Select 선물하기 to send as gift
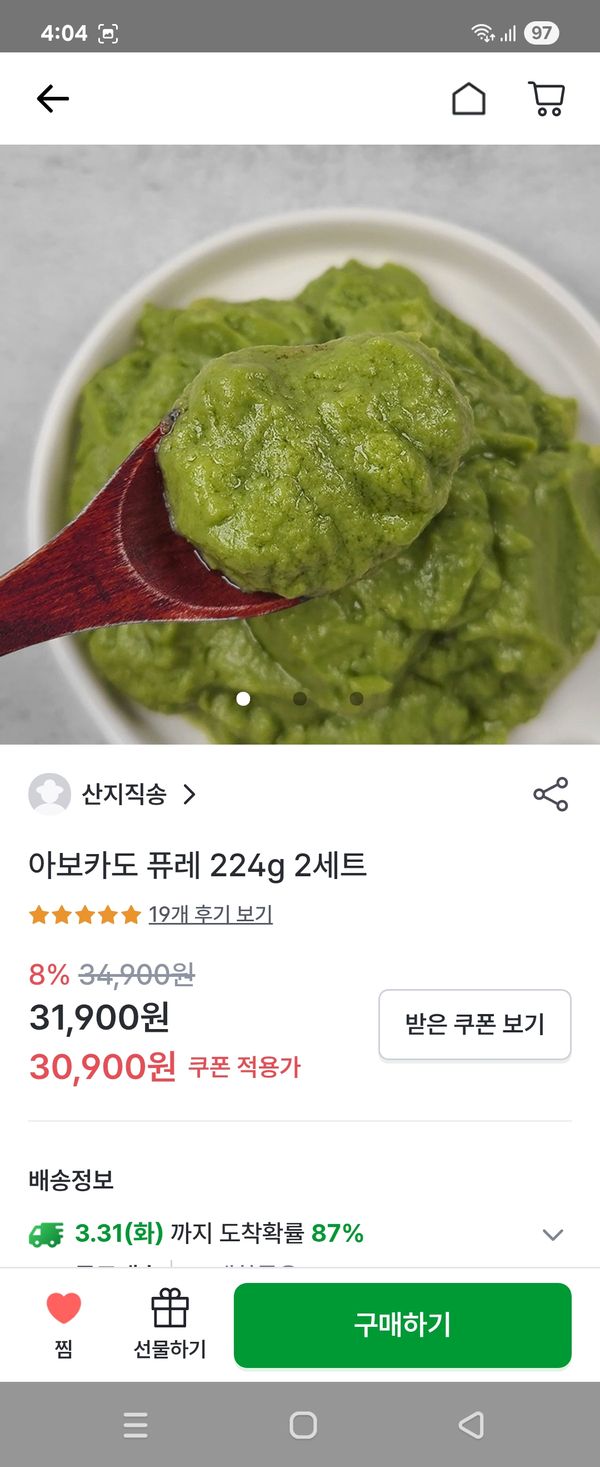600x1467 pixels. pos(170,1324)
